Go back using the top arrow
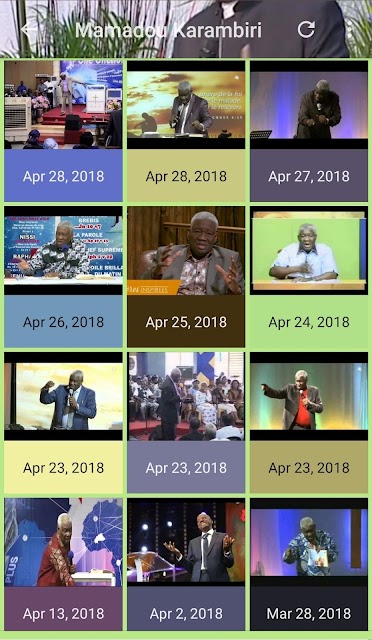This screenshot has height=640, width=372. [x=28, y=30]
